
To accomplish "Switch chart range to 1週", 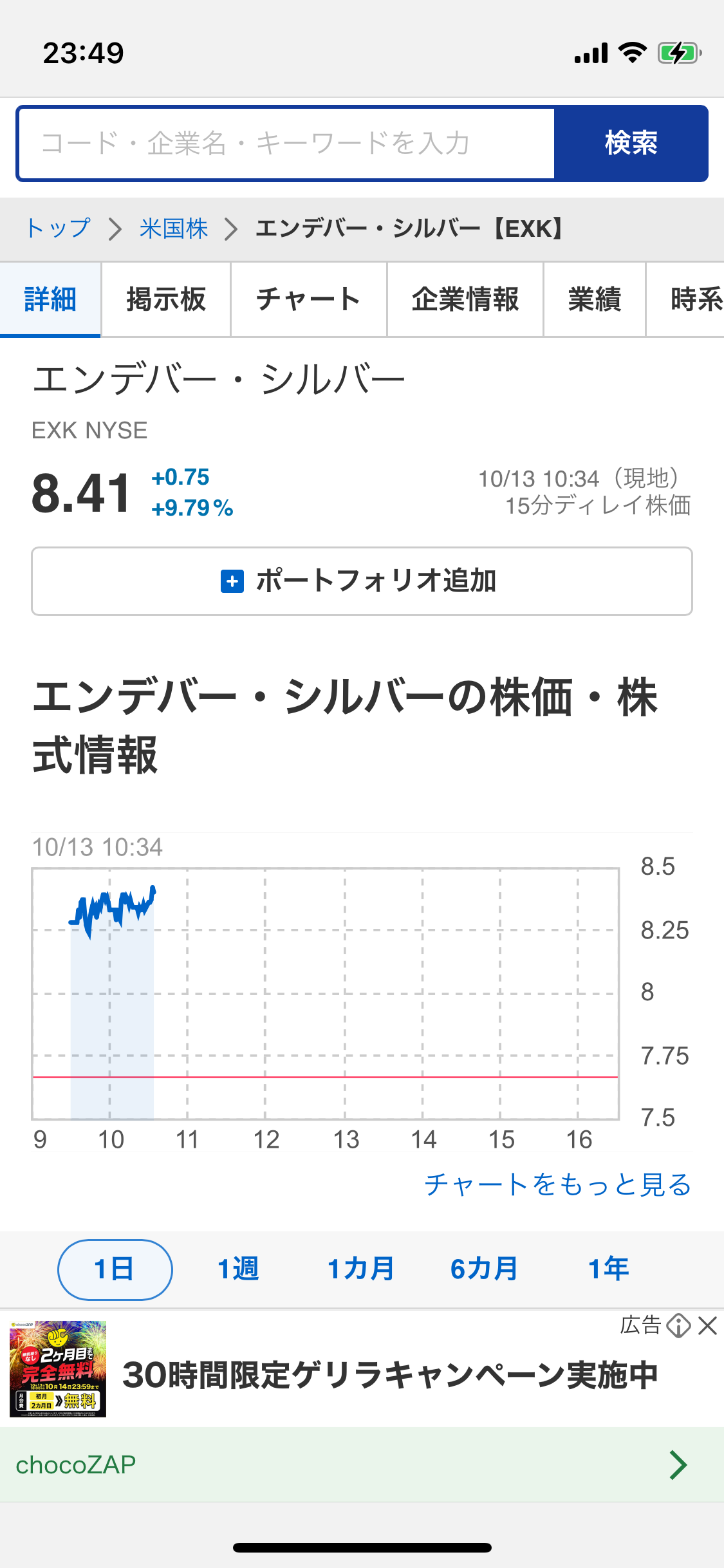I will [x=238, y=1269].
